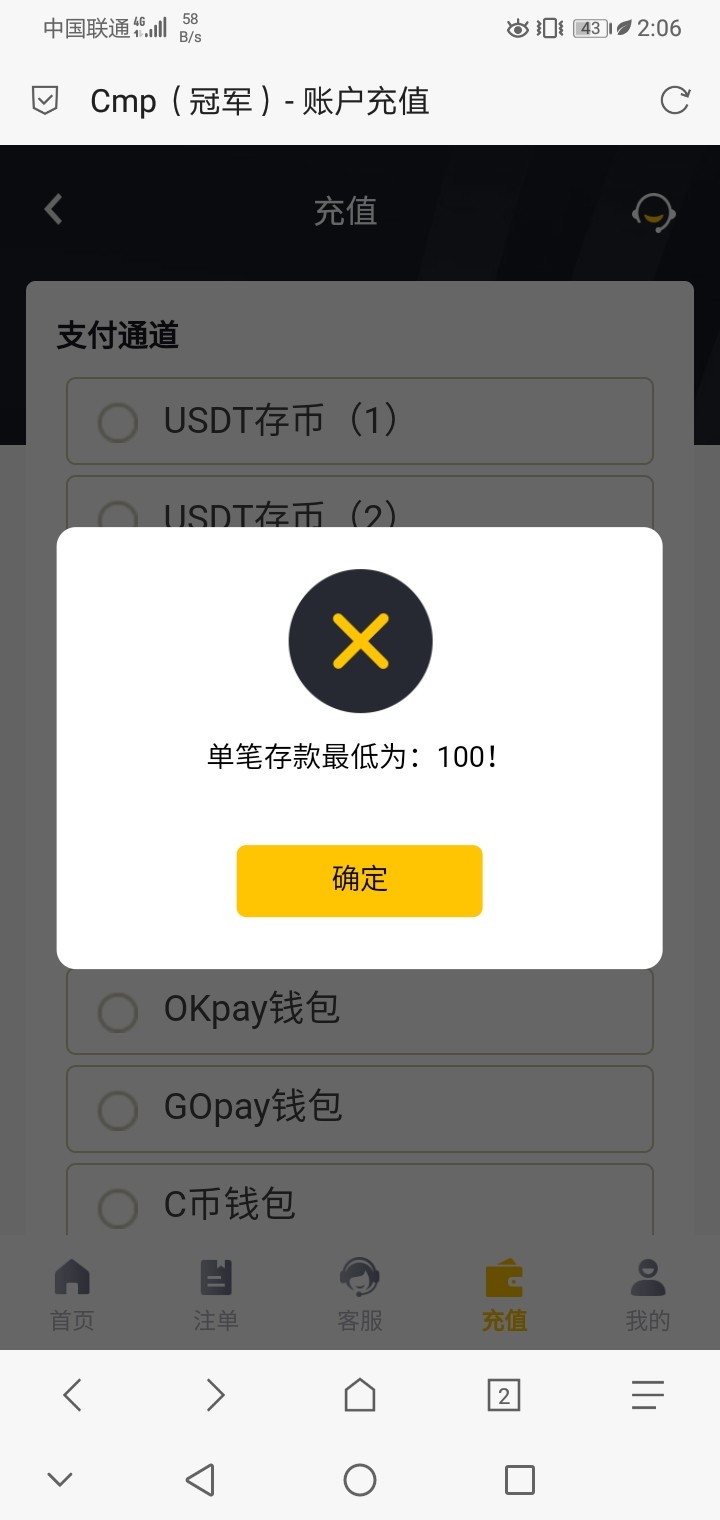
Task: Go to the 客服 tab
Action: 360,1295
